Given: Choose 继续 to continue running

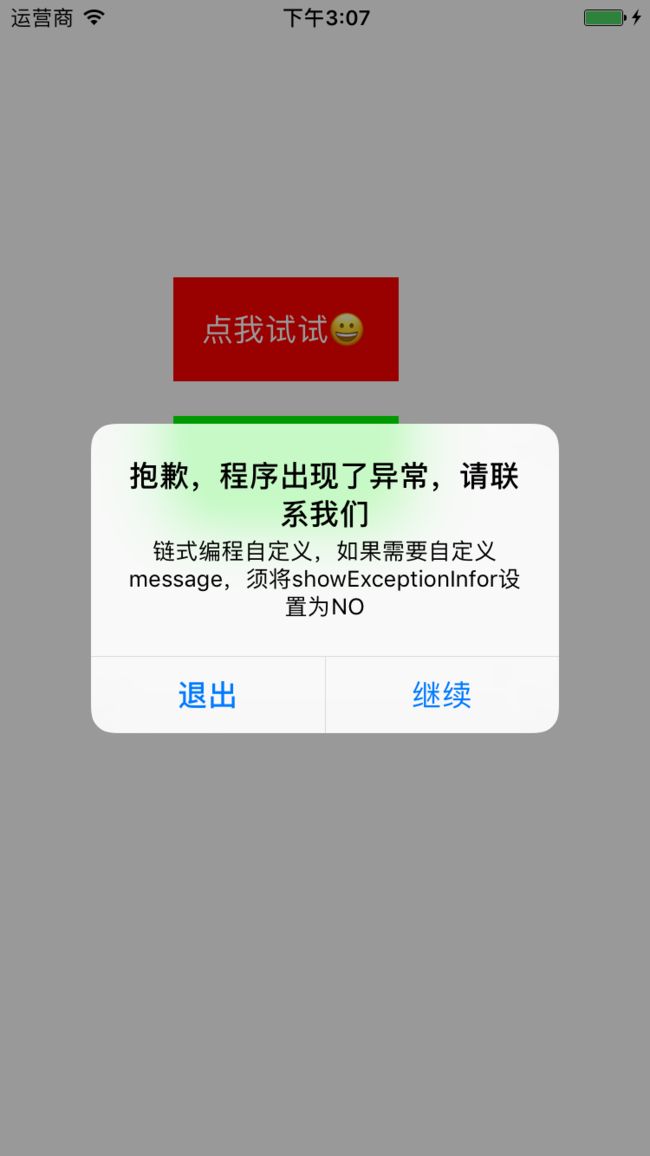Looking at the screenshot, I should click(442, 694).
